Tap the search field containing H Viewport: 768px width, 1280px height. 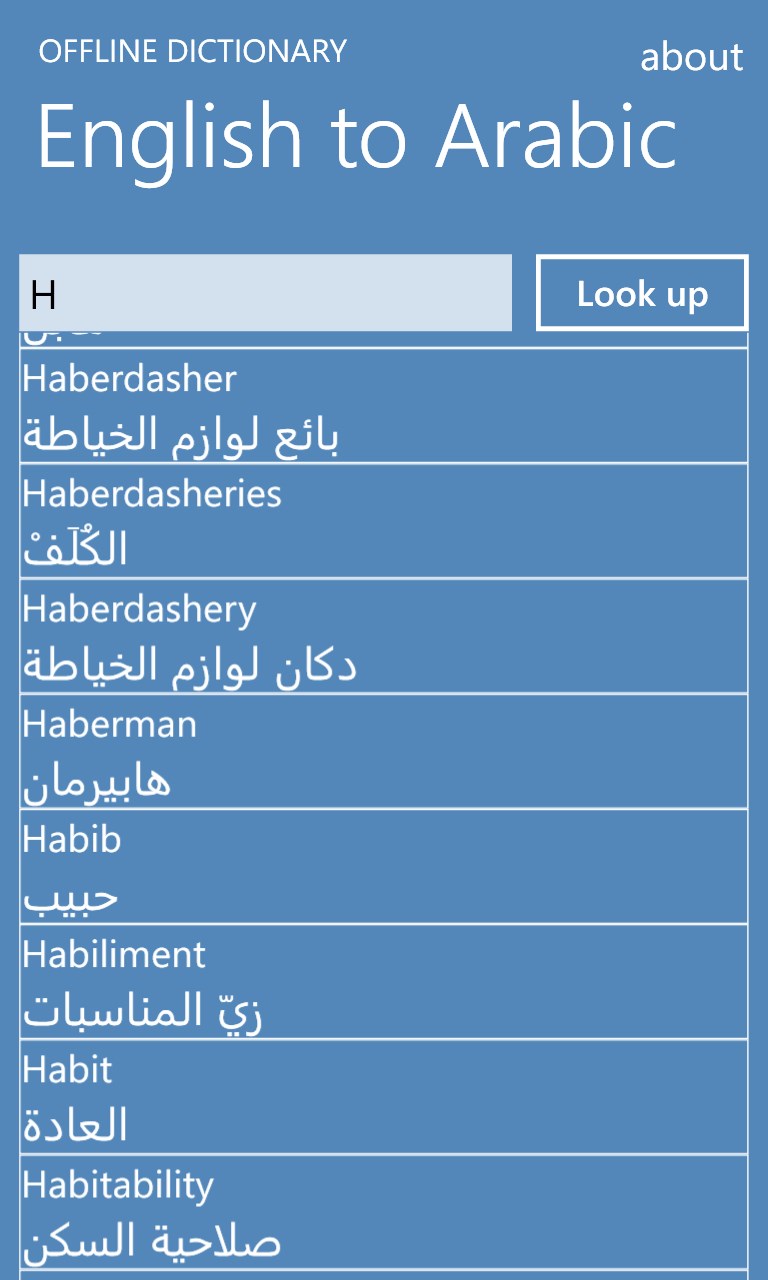265,293
